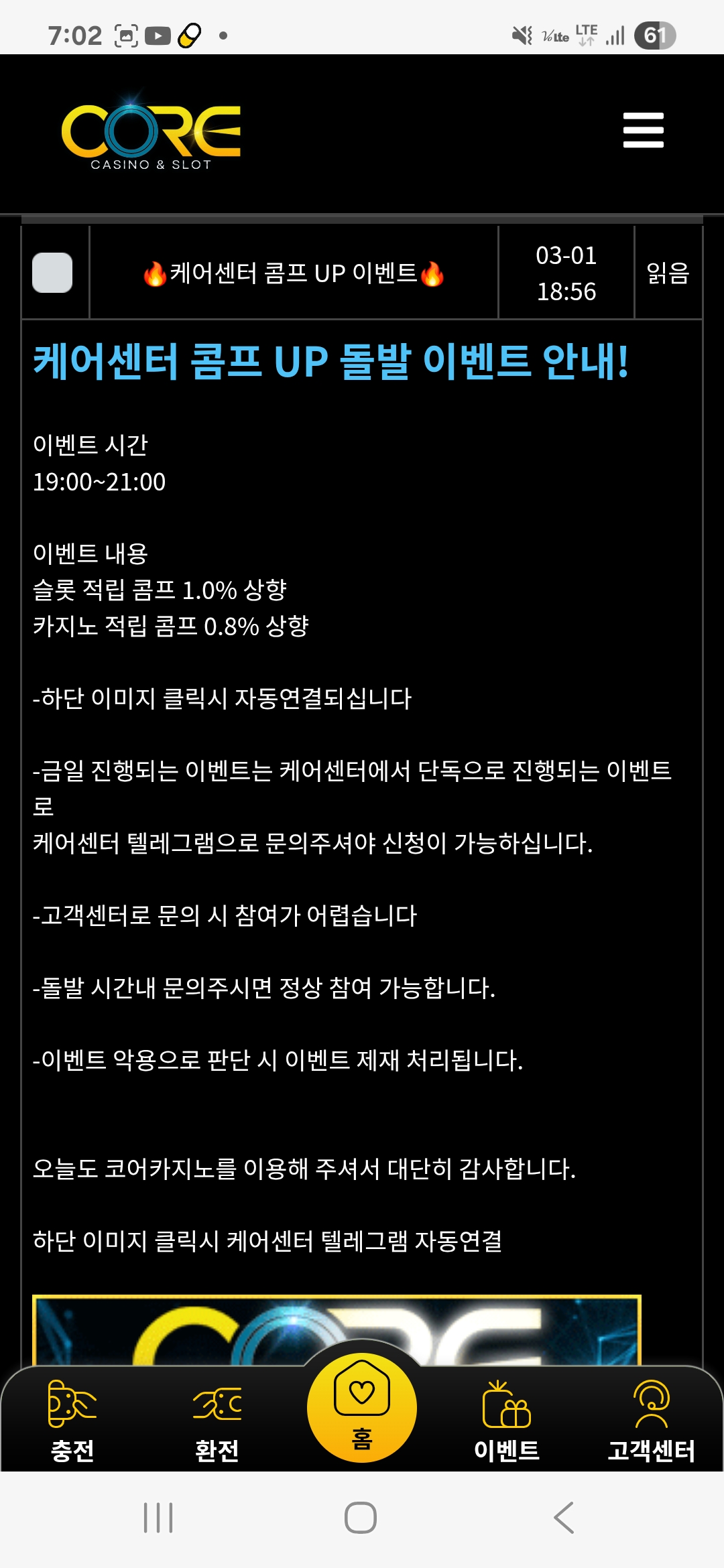The height and width of the screenshot is (1568, 724).
Task: Open the 고객센터 tab
Action: coord(650,1421)
